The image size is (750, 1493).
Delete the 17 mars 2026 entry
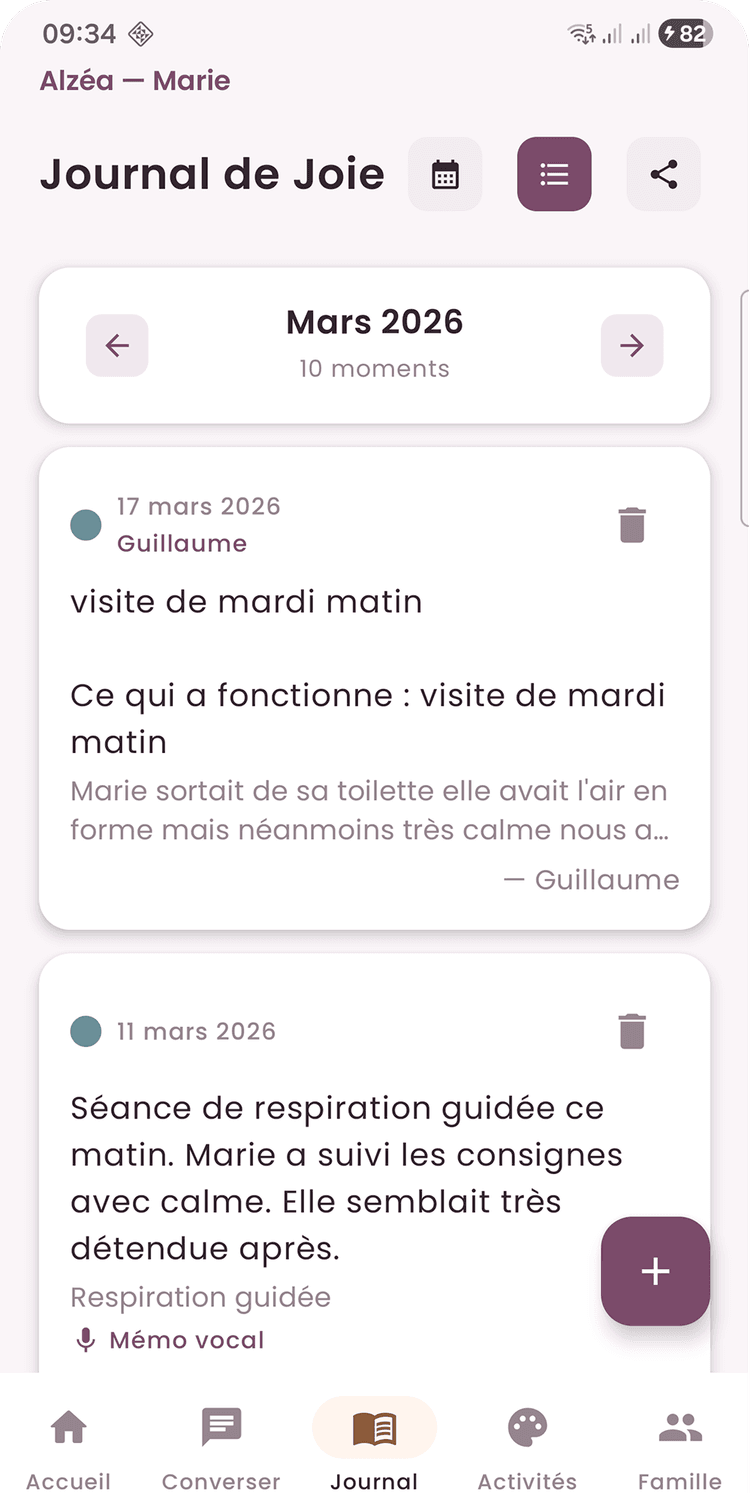[631, 524]
